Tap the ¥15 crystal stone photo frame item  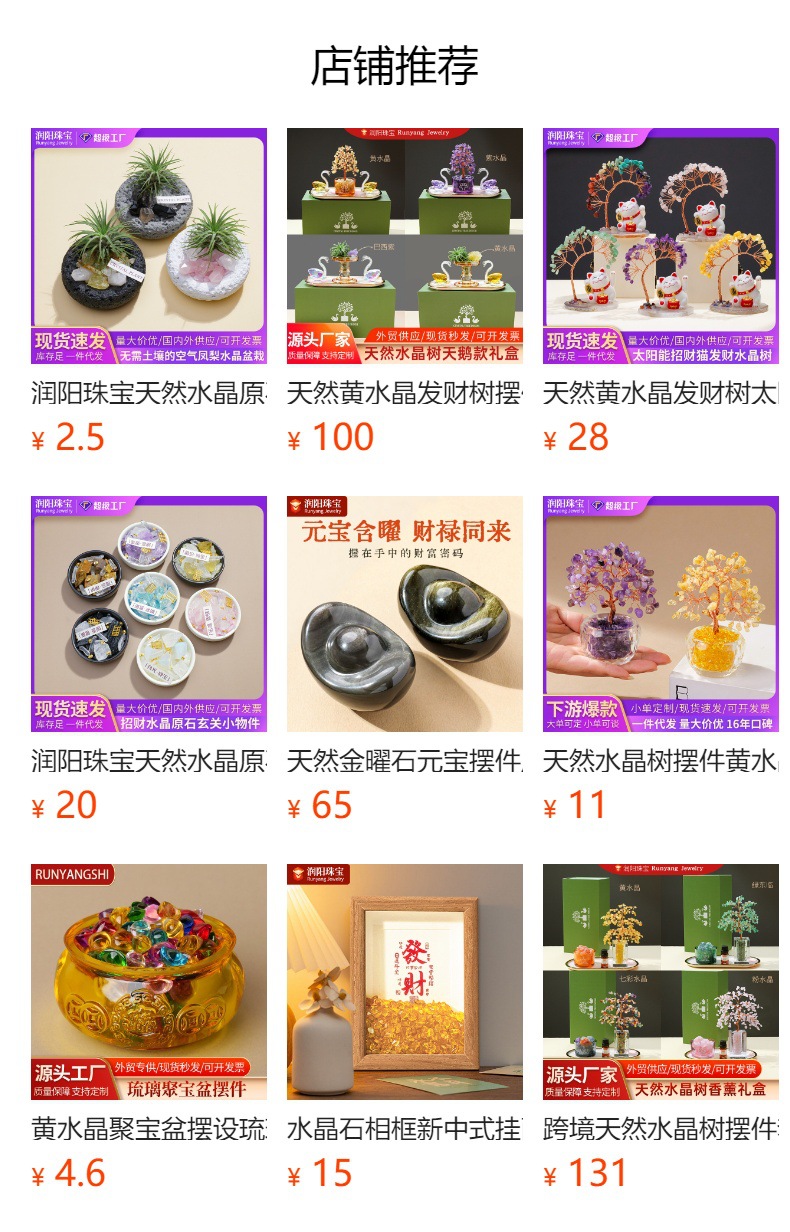click(405, 982)
